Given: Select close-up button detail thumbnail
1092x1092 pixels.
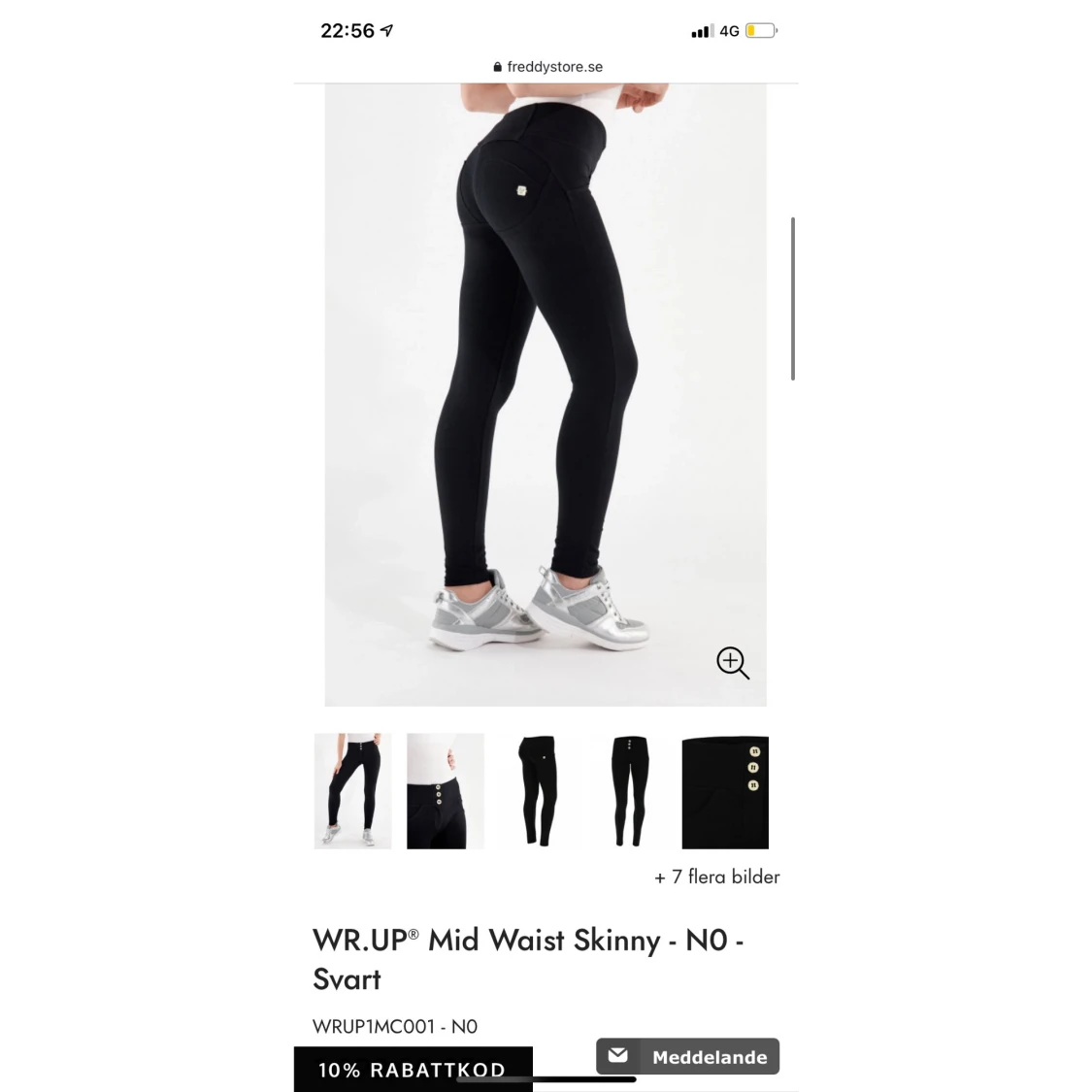Looking at the screenshot, I should click(724, 792).
